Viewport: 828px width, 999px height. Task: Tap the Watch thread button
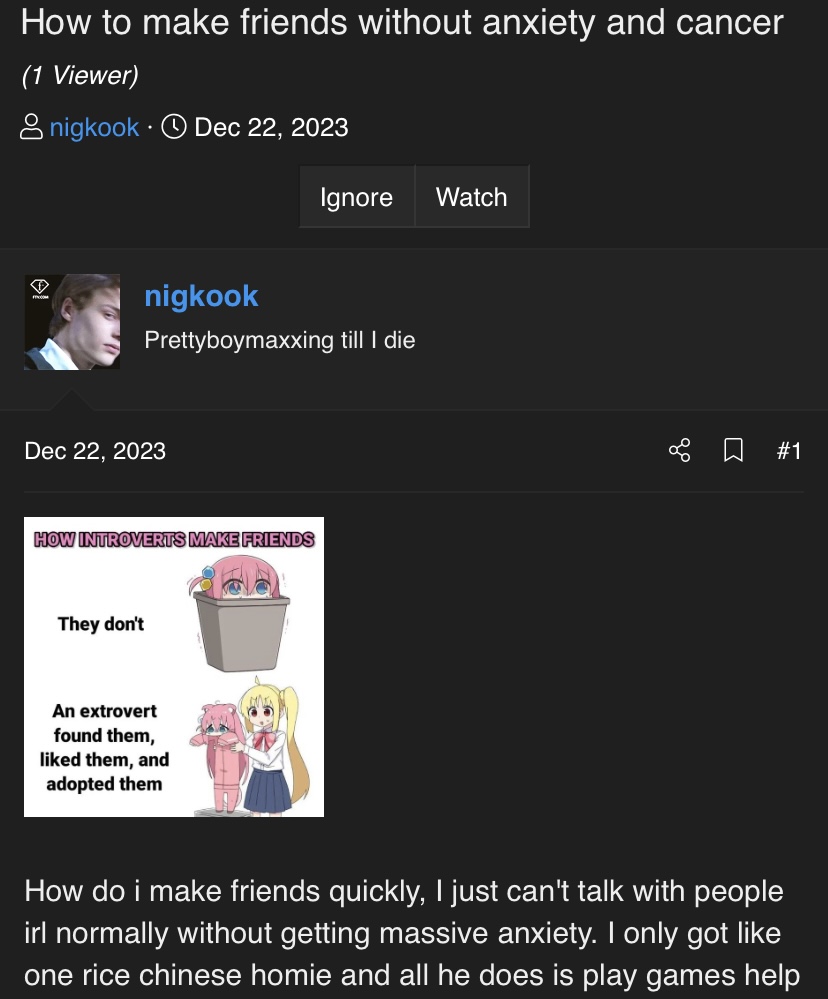click(471, 197)
